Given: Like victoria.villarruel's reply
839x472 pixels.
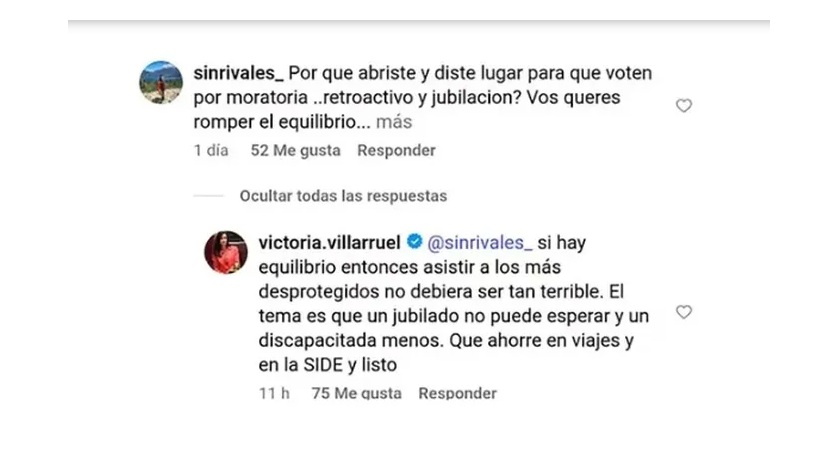Looking at the screenshot, I should tap(684, 313).
